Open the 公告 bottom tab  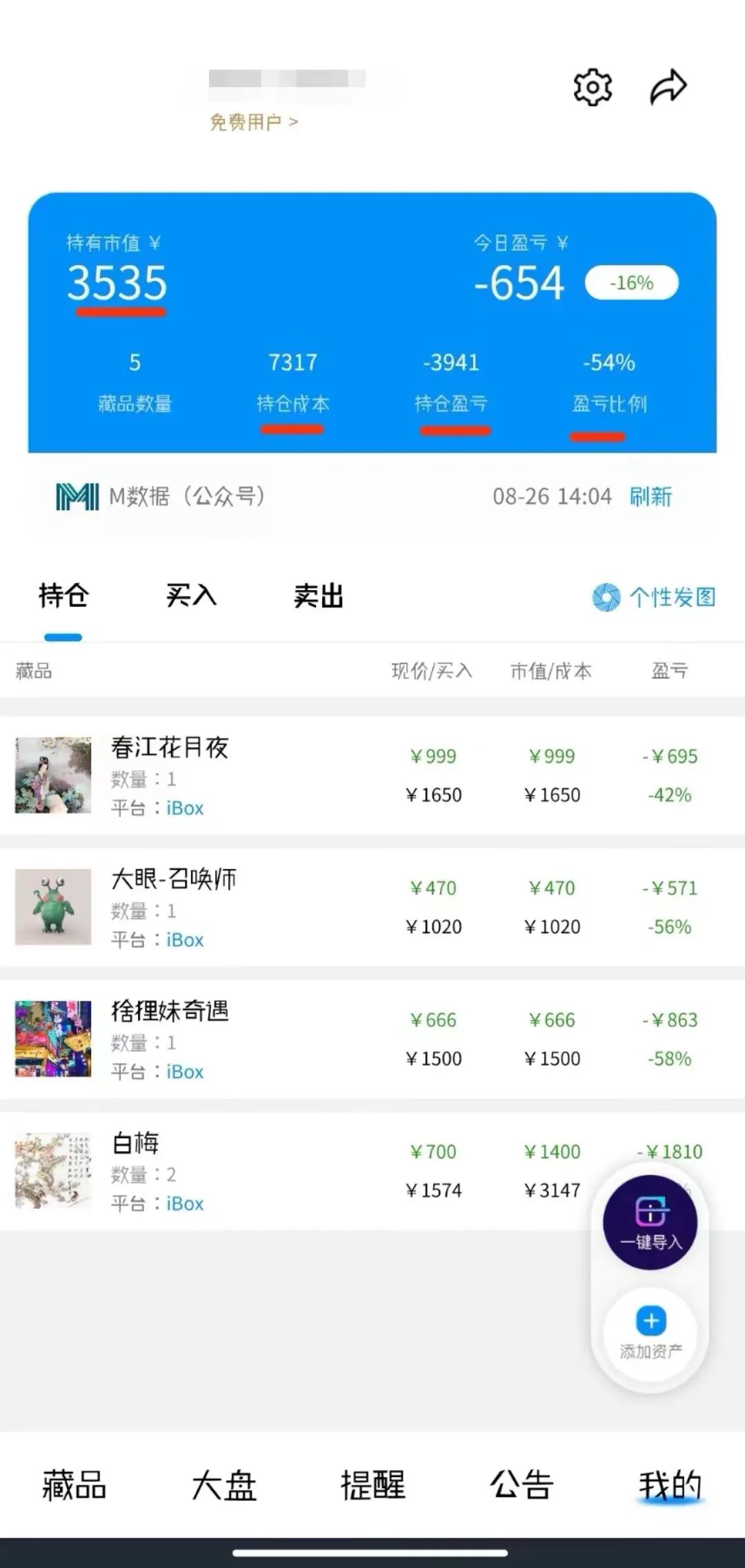[521, 1485]
